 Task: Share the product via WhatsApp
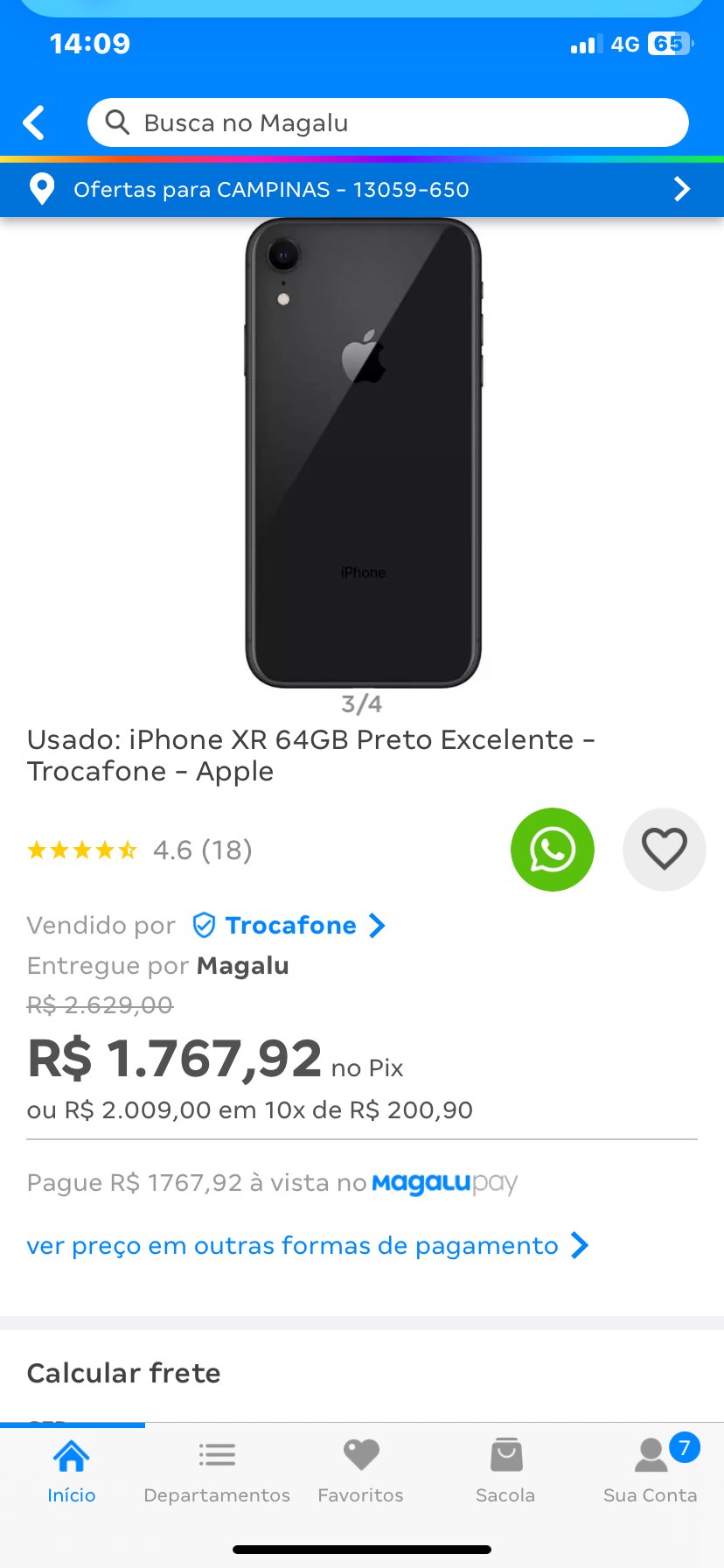click(552, 850)
